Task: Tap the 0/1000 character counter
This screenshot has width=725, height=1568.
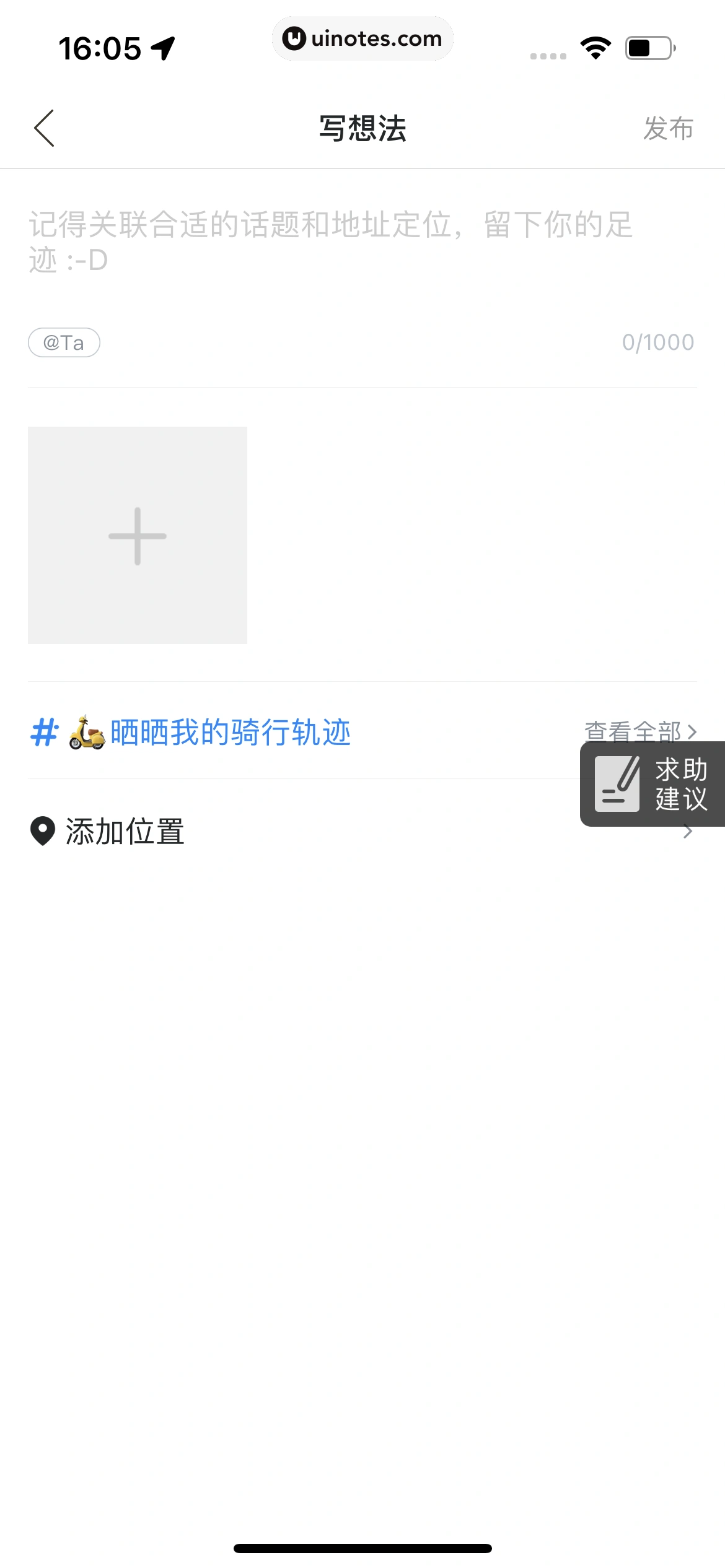Action: pyautogui.click(x=658, y=342)
